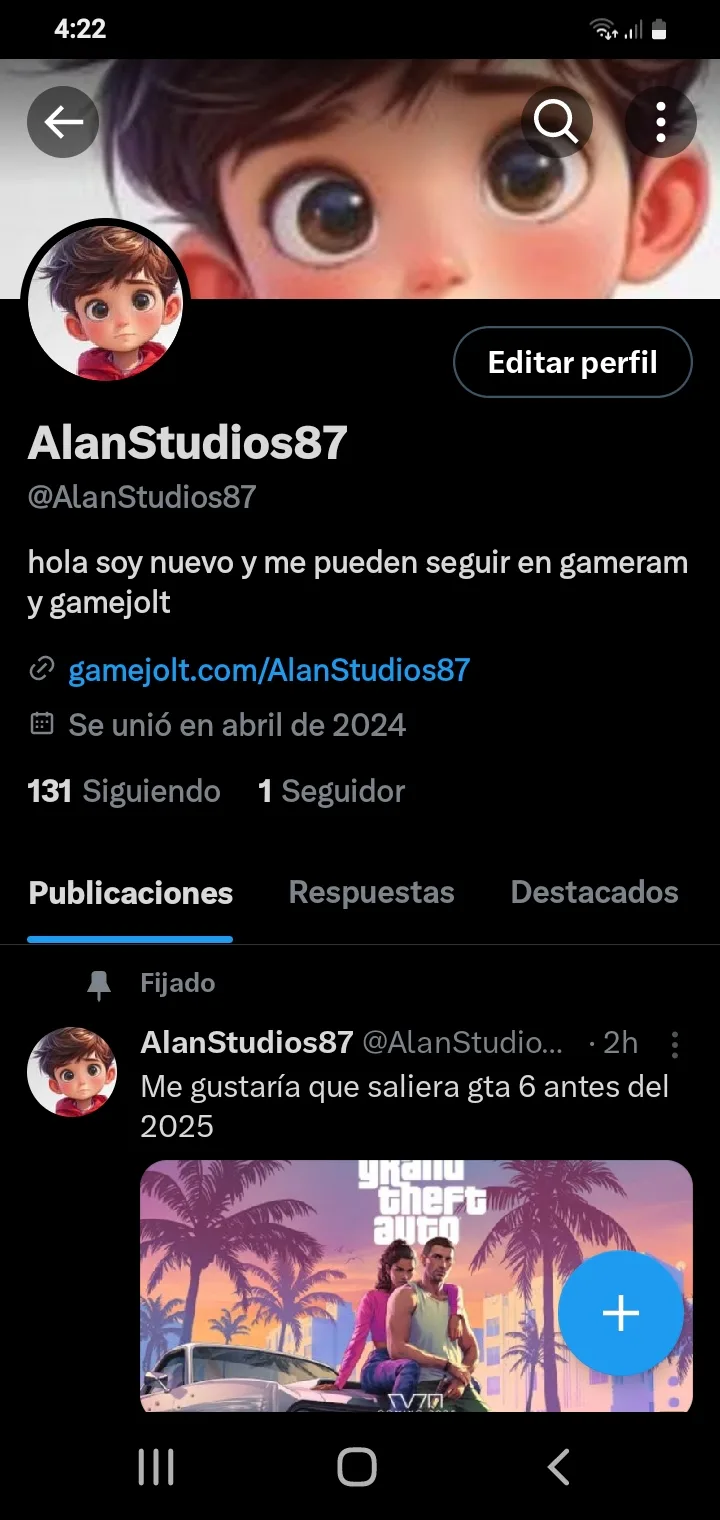
Task: Open the system recent apps view
Action: pos(156,1467)
